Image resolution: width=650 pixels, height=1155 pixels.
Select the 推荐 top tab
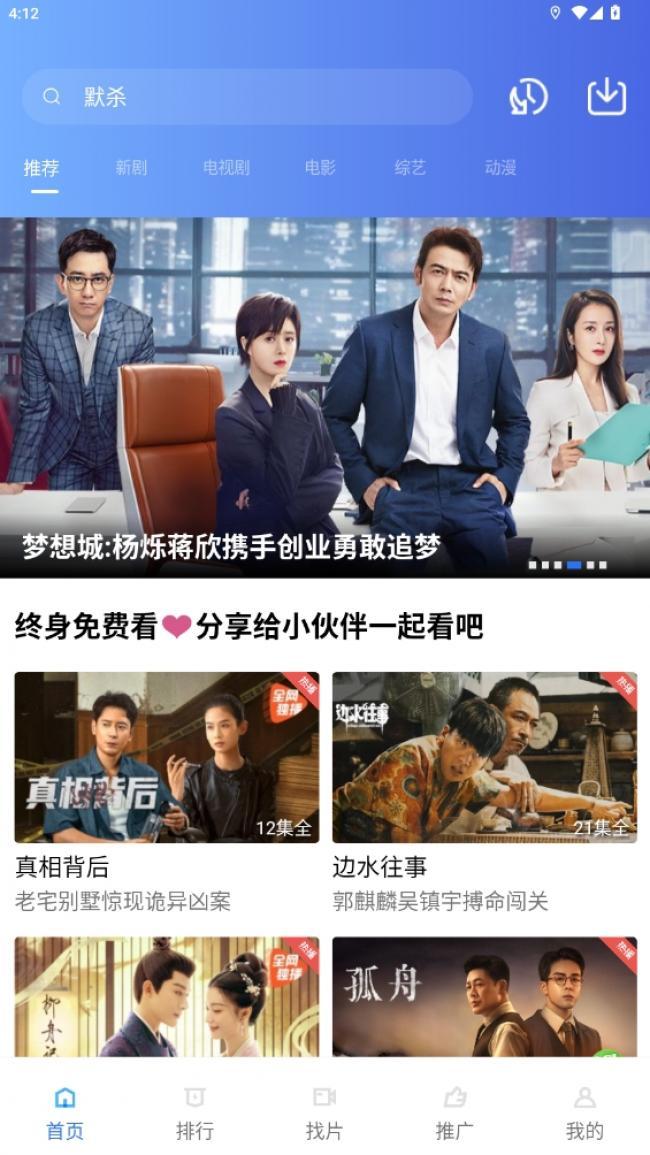coord(41,168)
